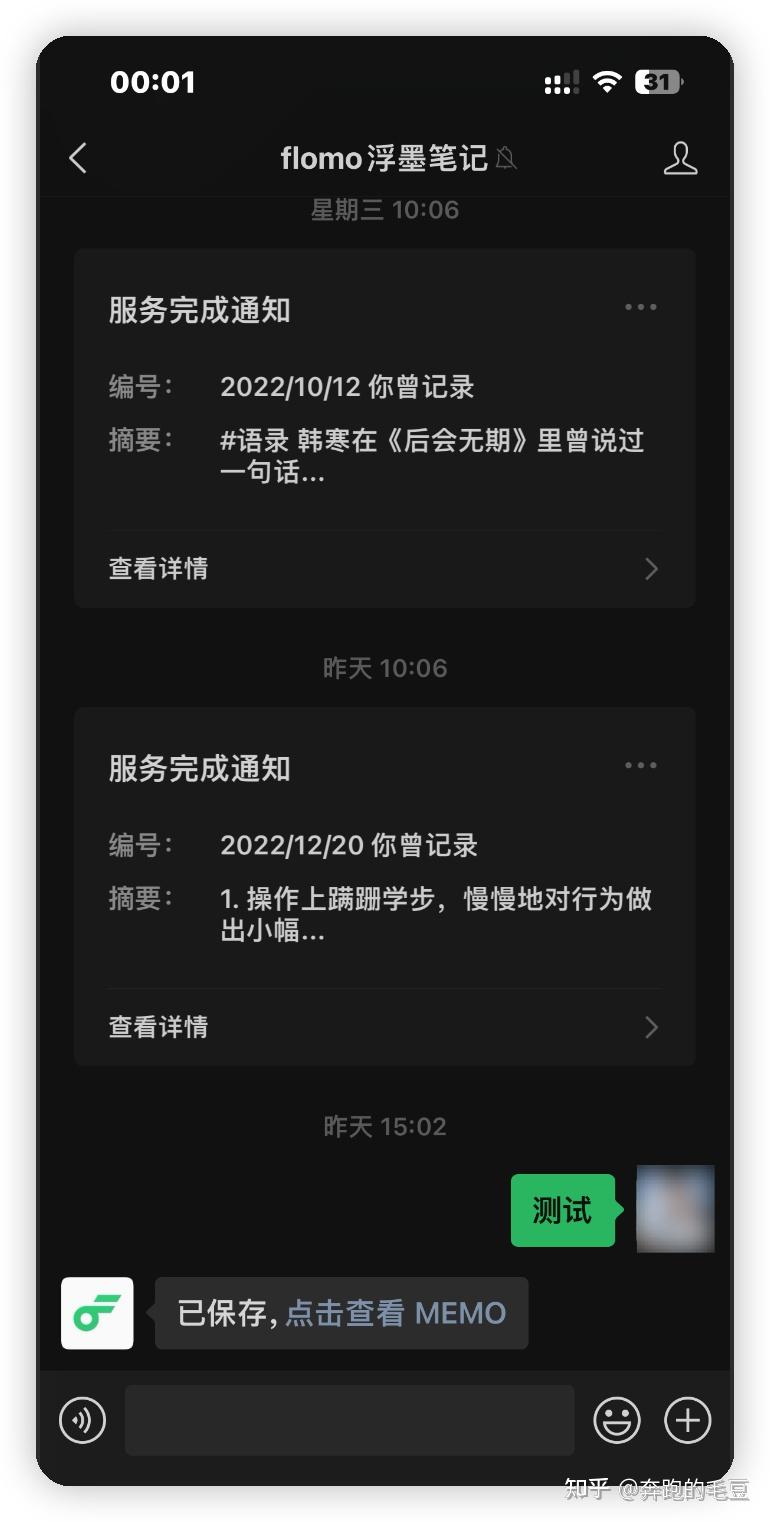This screenshot has width=770, height=1522.
Task: Open flomo's contact profile icon
Action: 681,158
